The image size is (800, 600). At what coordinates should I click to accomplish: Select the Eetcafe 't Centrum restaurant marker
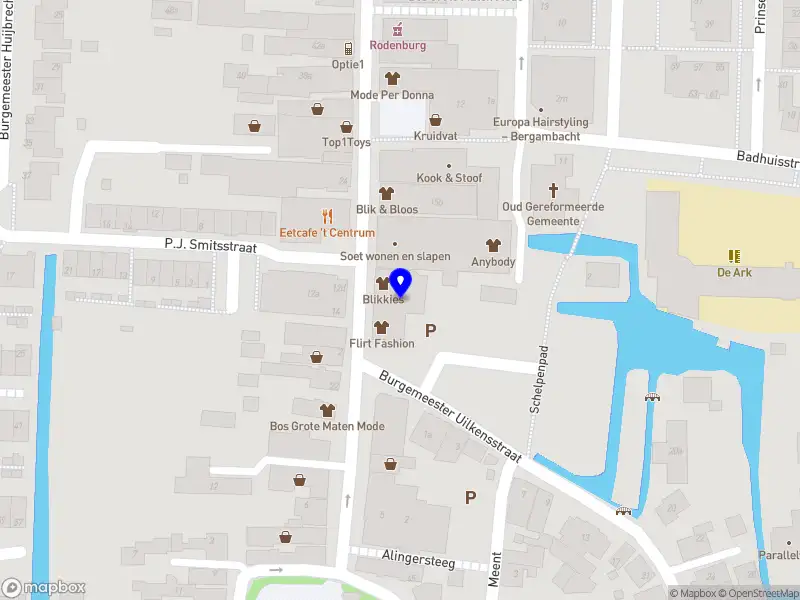pyautogui.click(x=326, y=216)
